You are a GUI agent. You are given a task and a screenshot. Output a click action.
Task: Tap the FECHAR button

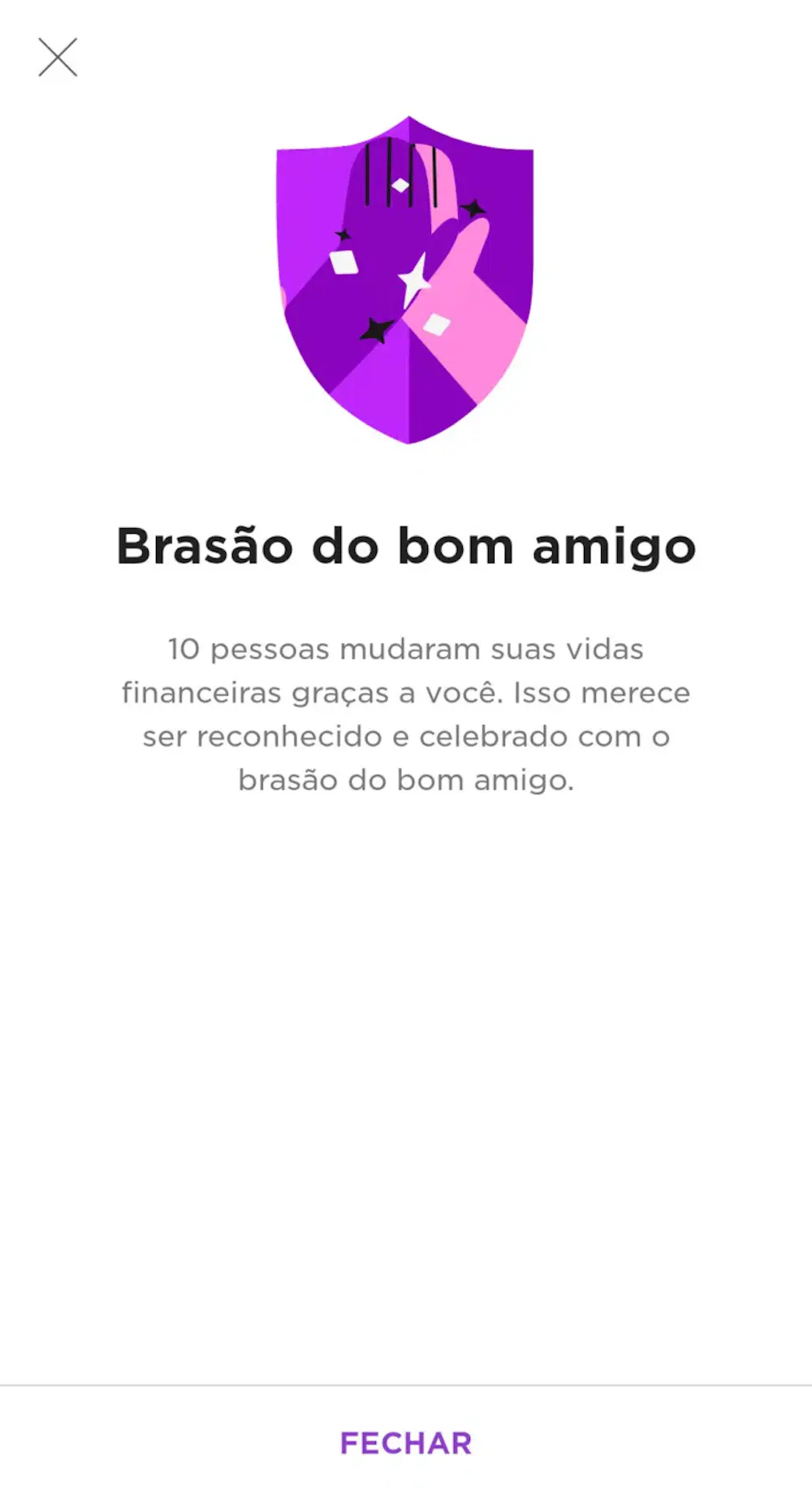click(406, 1443)
